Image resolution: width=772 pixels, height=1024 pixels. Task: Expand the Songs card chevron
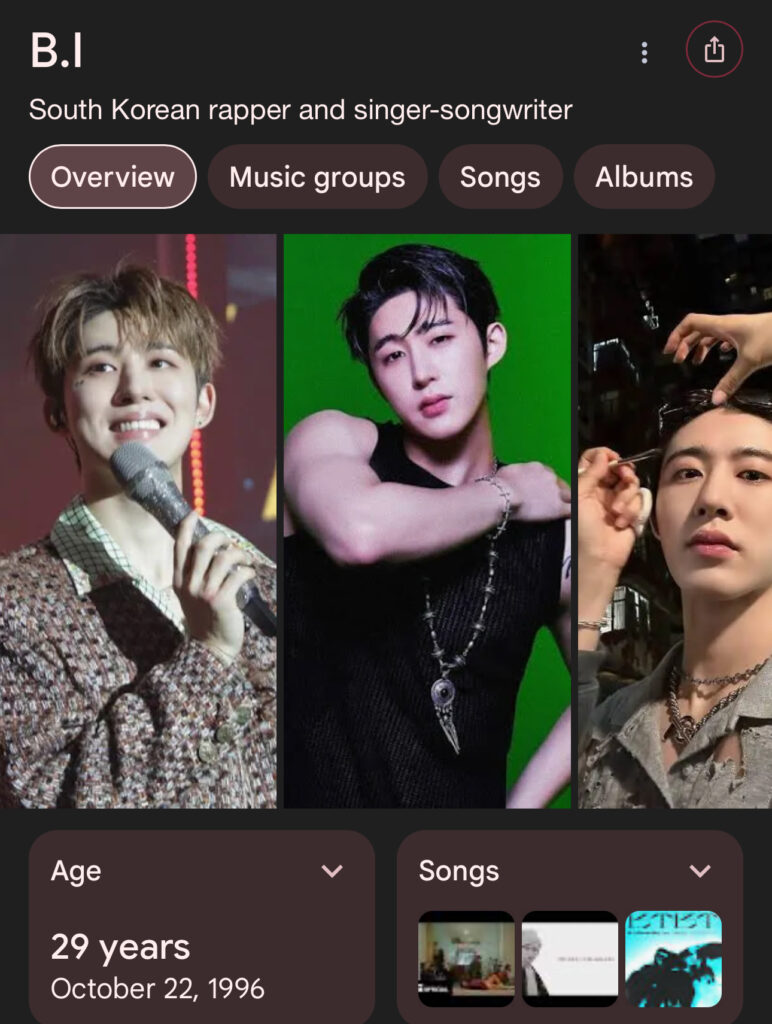click(700, 871)
